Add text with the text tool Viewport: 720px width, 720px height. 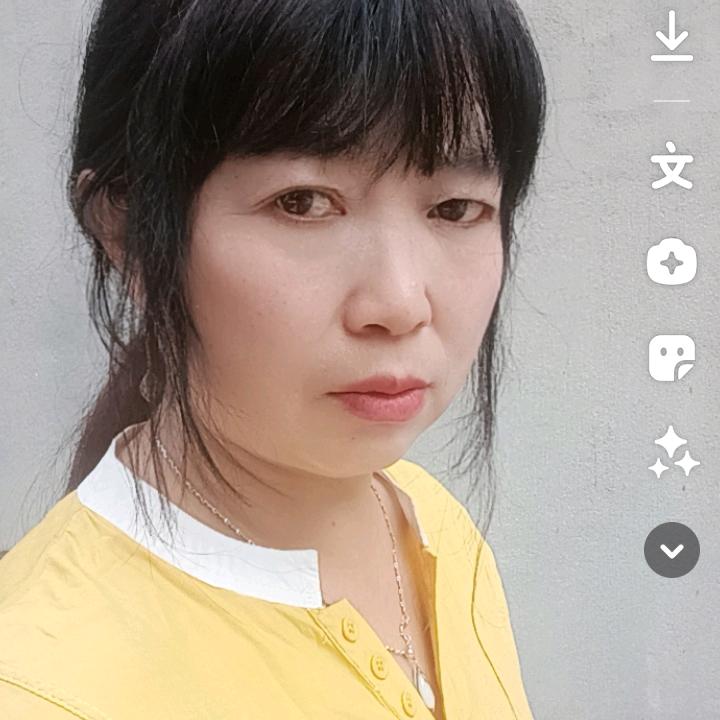pyautogui.click(x=672, y=166)
